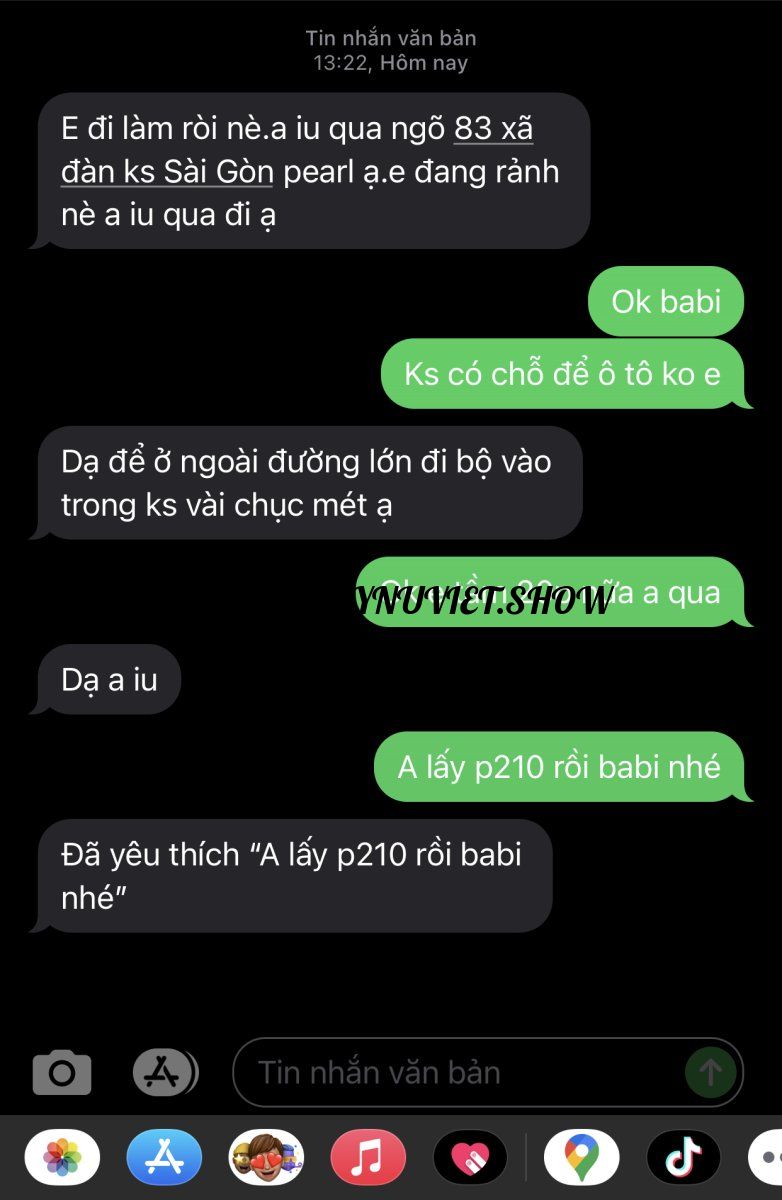
Task: Open Memoji stickers in the app strip
Action: pos(266,1158)
